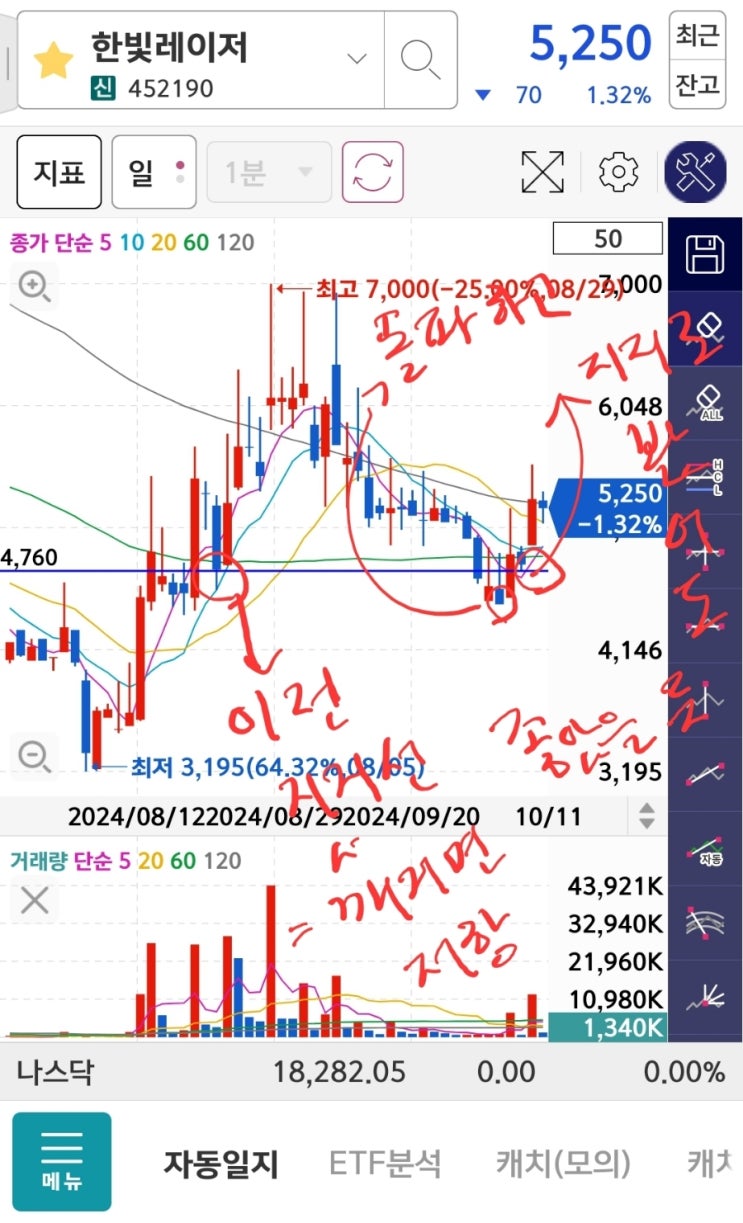Viewport: 743px width, 1223px height.
Task: Switch to ETF분석 tab
Action: [x=385, y=1163]
